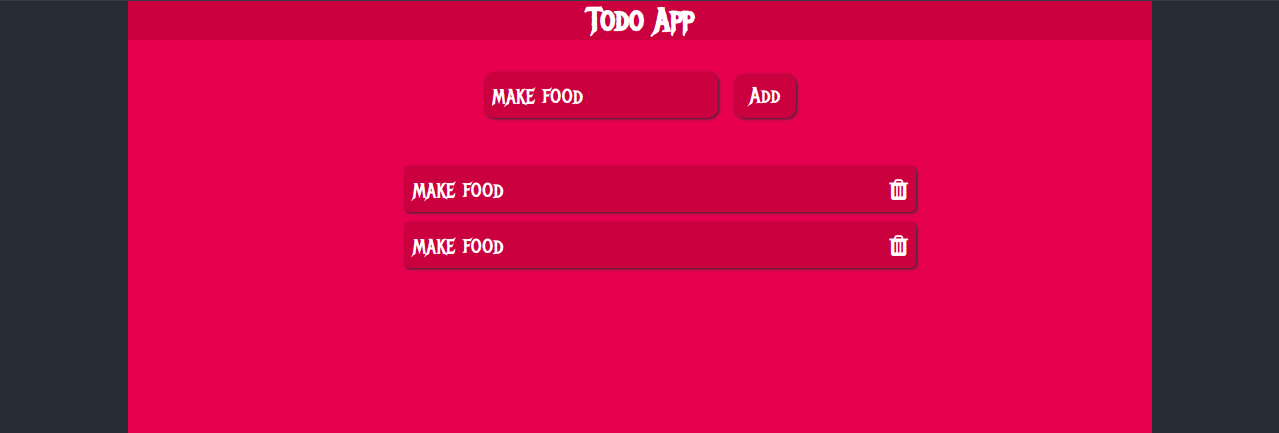Delete the second MAKE FOOD item
Image resolution: width=1279 pixels, height=433 pixels.
(898, 246)
